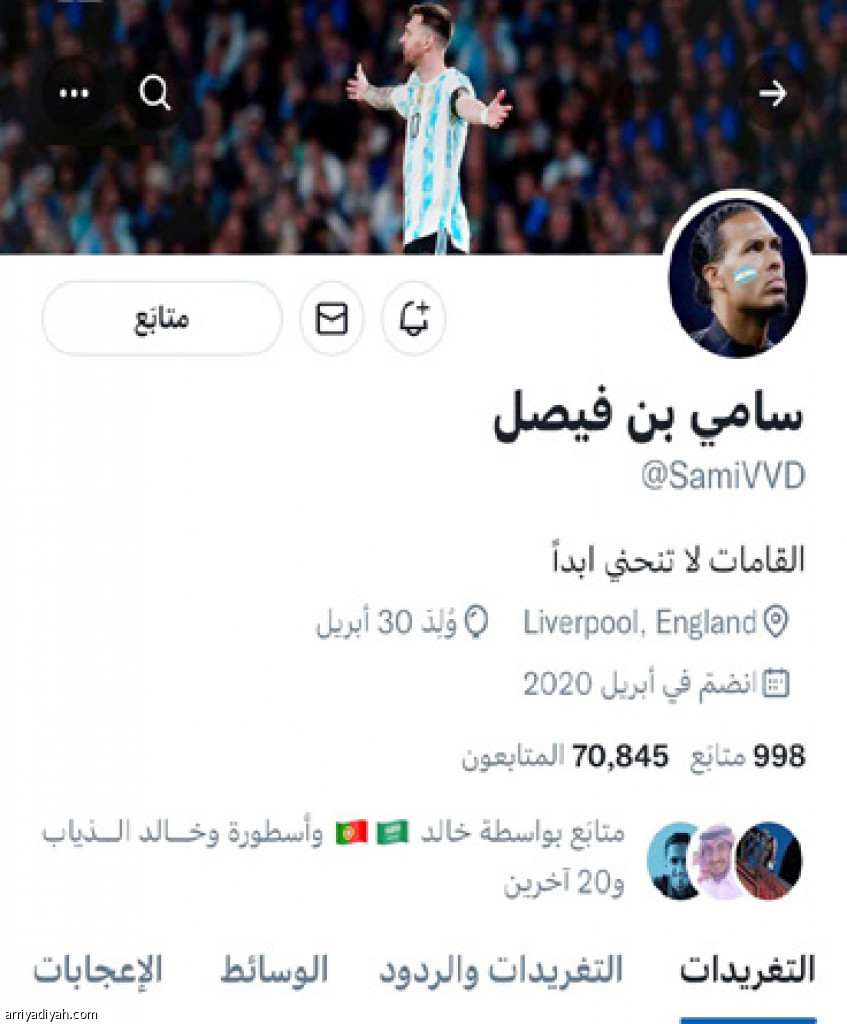Viewport: 847px width, 1024px height.
Task: Select the الإعجابات likes tab
Action: [98, 969]
